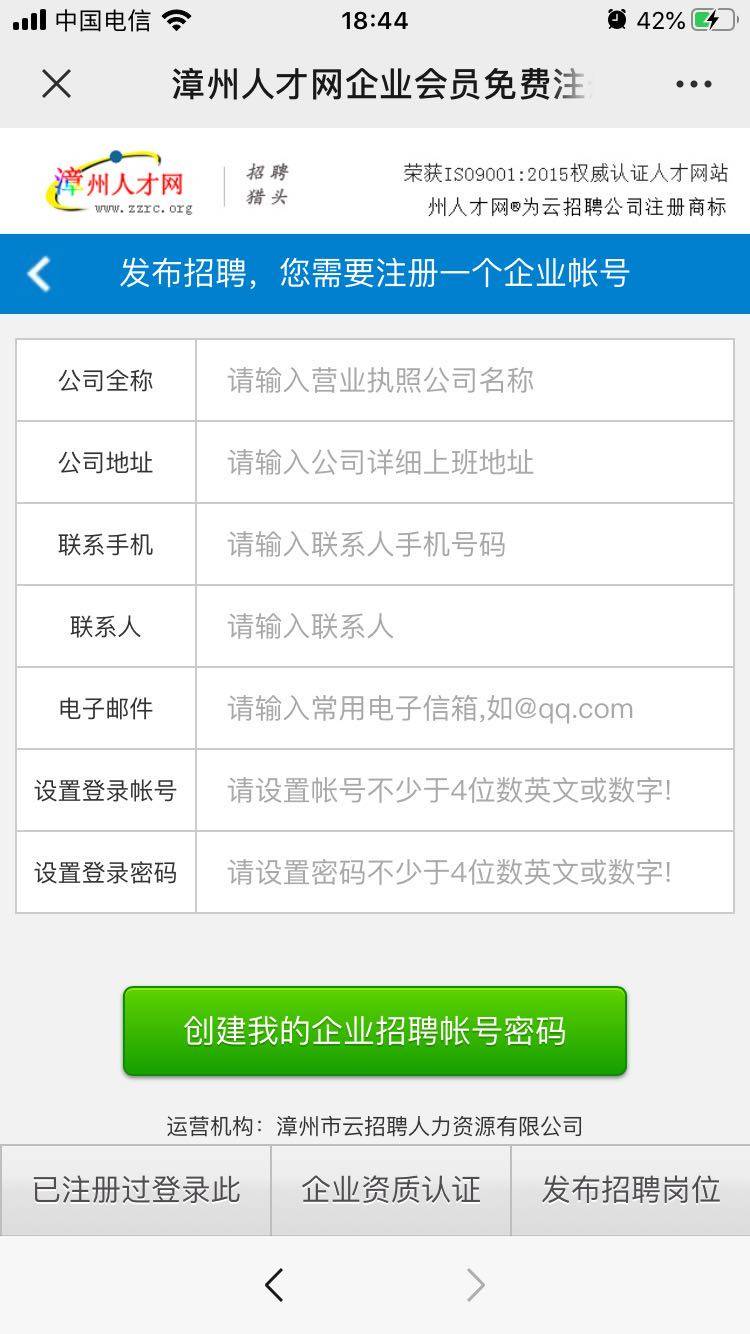Focus the 公司全称 input field
Image resolution: width=750 pixels, height=1334 pixels.
pos(465,380)
